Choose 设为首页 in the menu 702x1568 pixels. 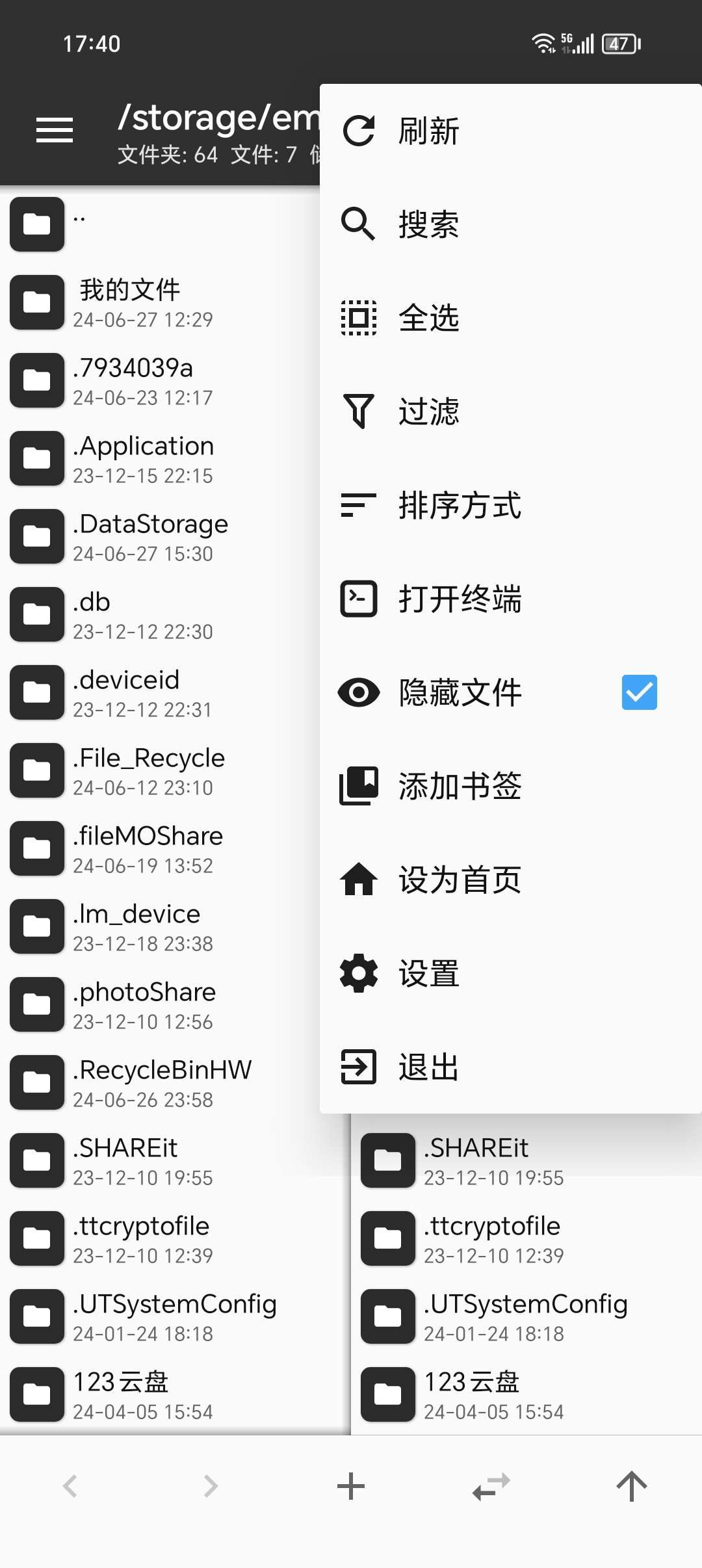click(459, 880)
